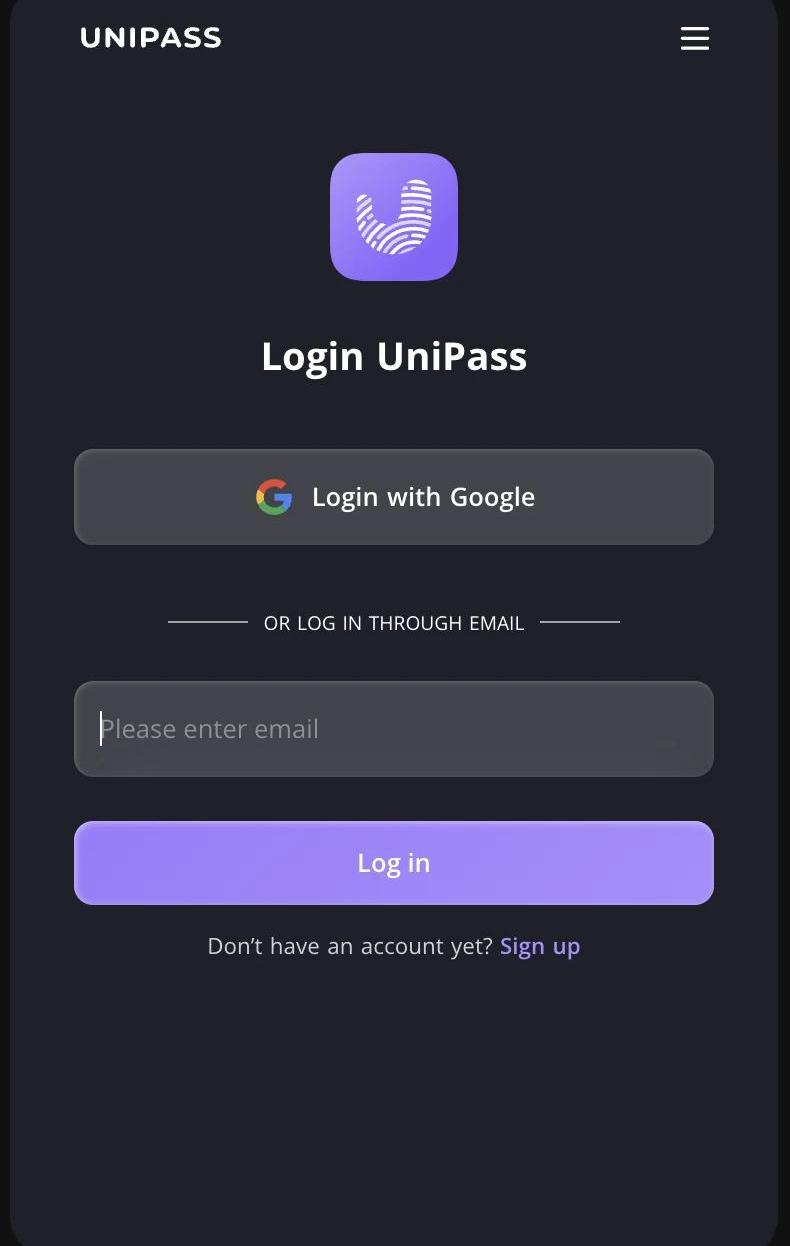Tap the Log in button

(394, 863)
